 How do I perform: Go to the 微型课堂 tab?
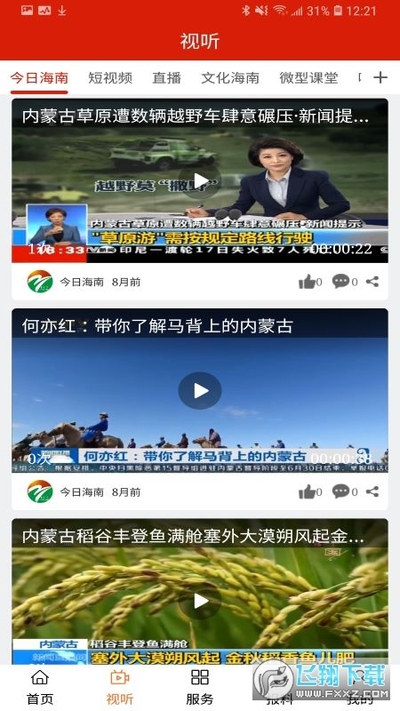pyautogui.click(x=308, y=78)
